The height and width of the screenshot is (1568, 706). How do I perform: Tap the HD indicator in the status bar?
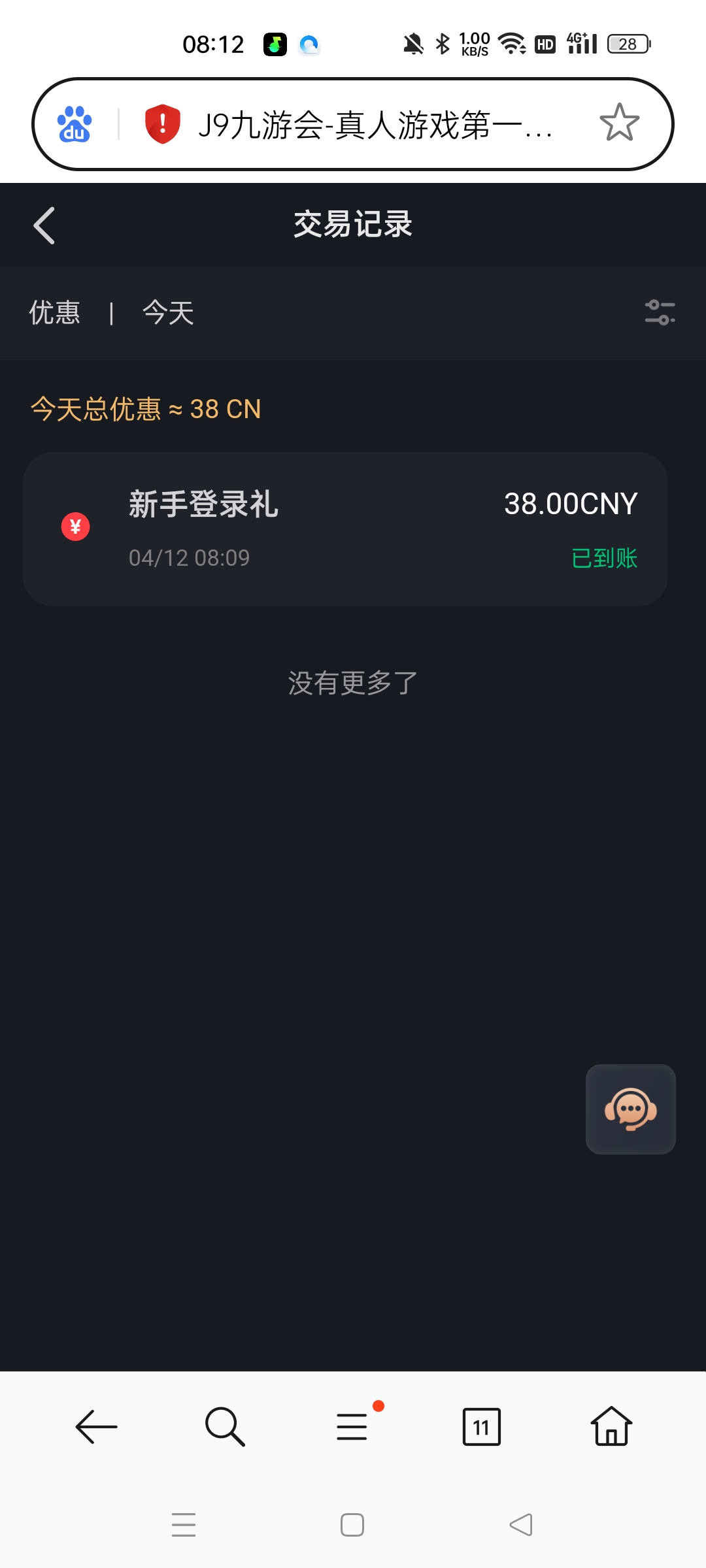point(545,44)
